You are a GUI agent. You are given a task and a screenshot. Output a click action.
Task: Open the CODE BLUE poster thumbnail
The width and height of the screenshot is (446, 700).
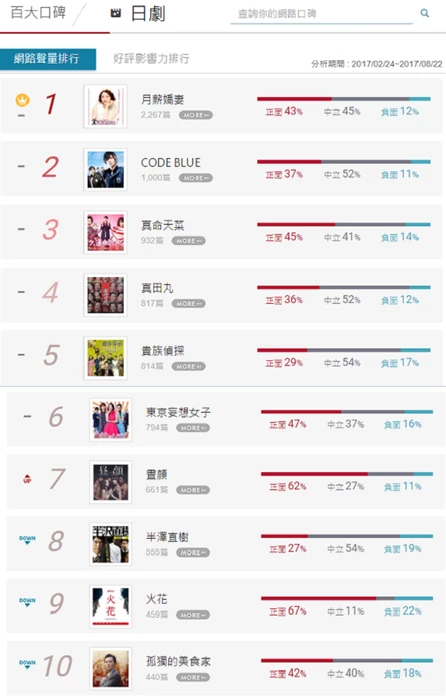click(x=105, y=170)
